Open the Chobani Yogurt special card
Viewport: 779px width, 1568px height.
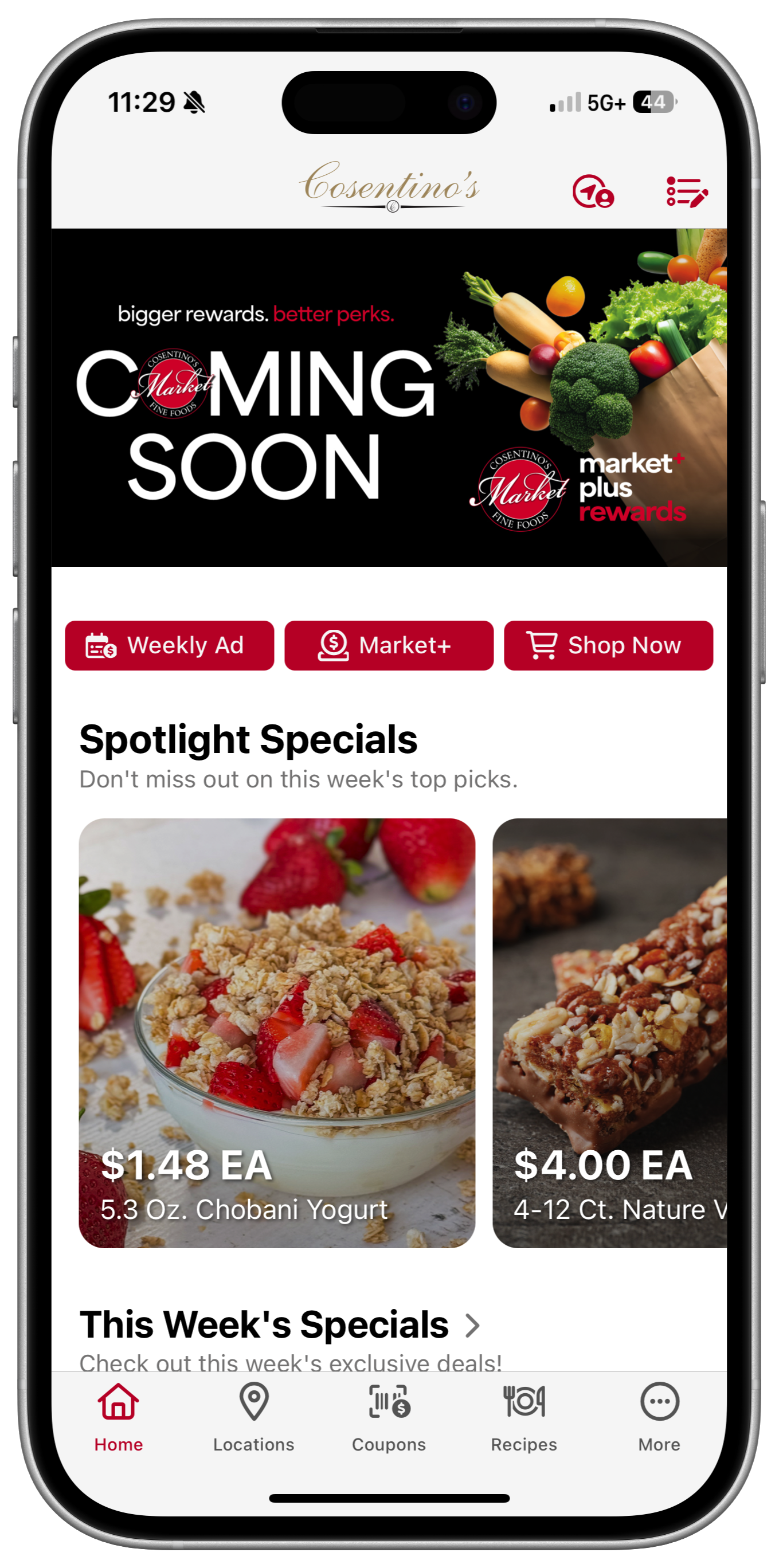[277, 1032]
